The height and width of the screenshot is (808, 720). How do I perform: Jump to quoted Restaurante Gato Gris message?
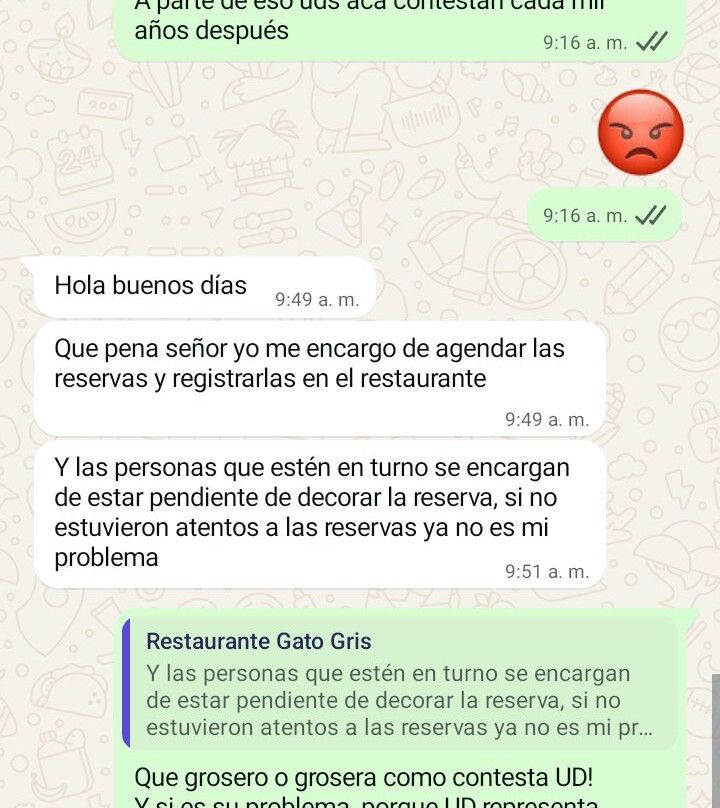pyautogui.click(x=400, y=684)
